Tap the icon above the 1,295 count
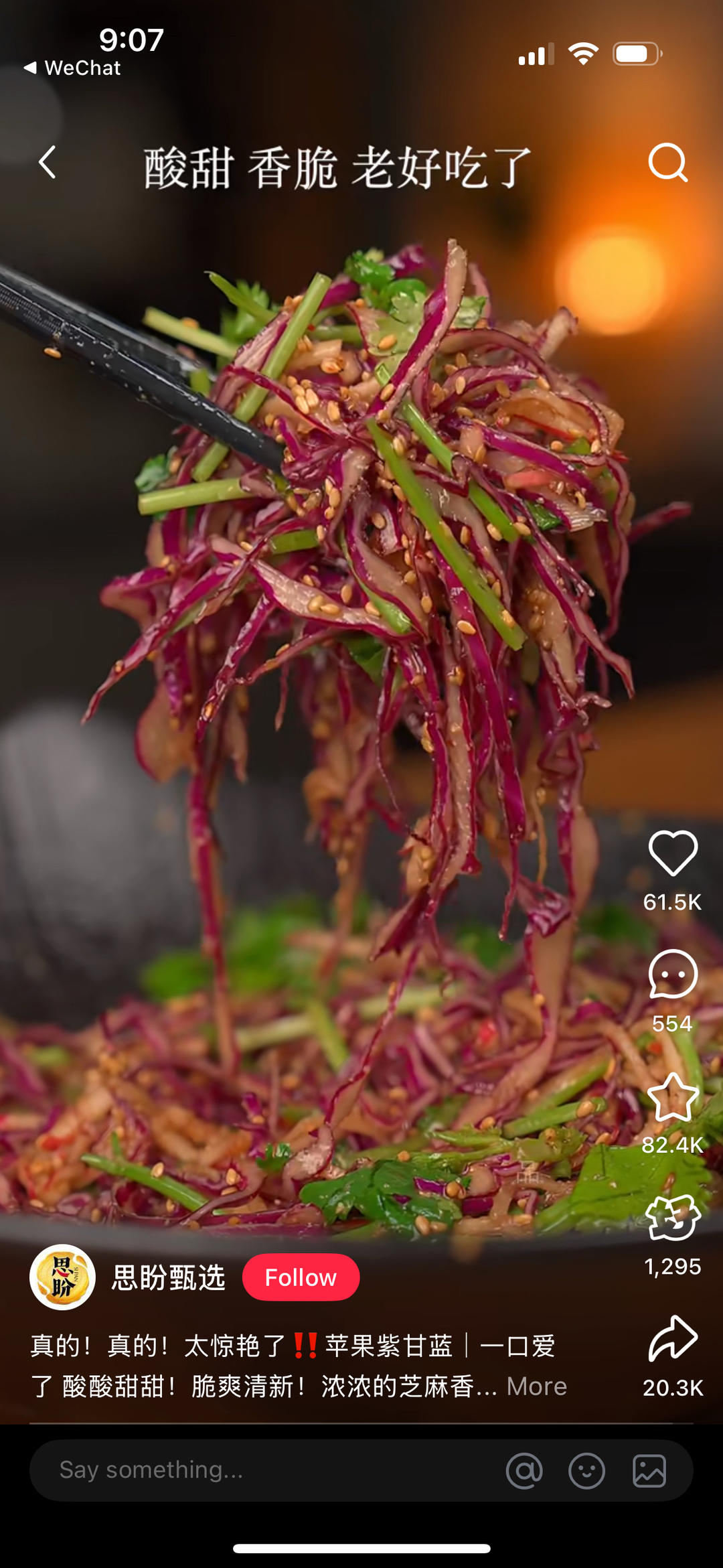This screenshot has height=1568, width=723. (672, 1218)
